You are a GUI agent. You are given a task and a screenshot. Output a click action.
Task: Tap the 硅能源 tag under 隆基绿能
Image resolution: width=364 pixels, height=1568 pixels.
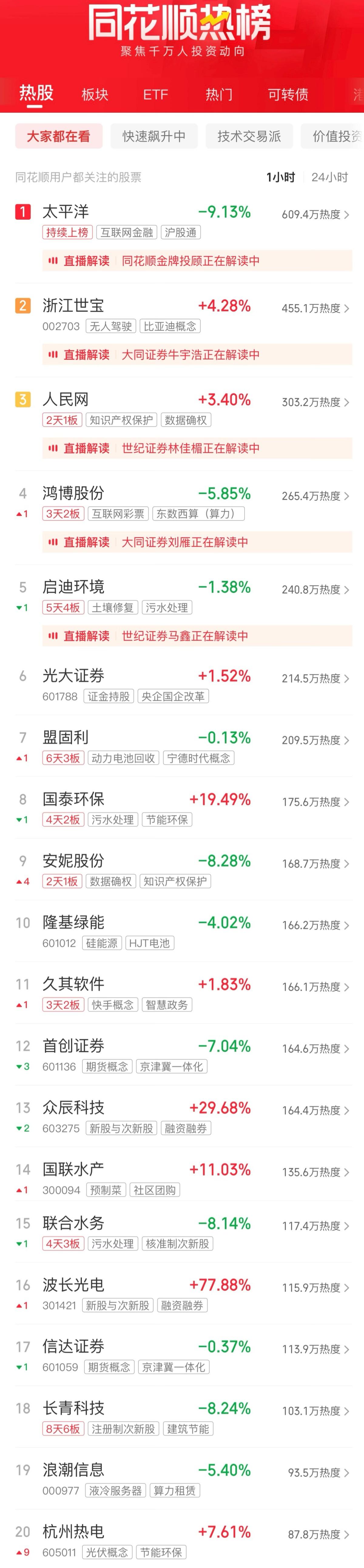click(x=102, y=943)
